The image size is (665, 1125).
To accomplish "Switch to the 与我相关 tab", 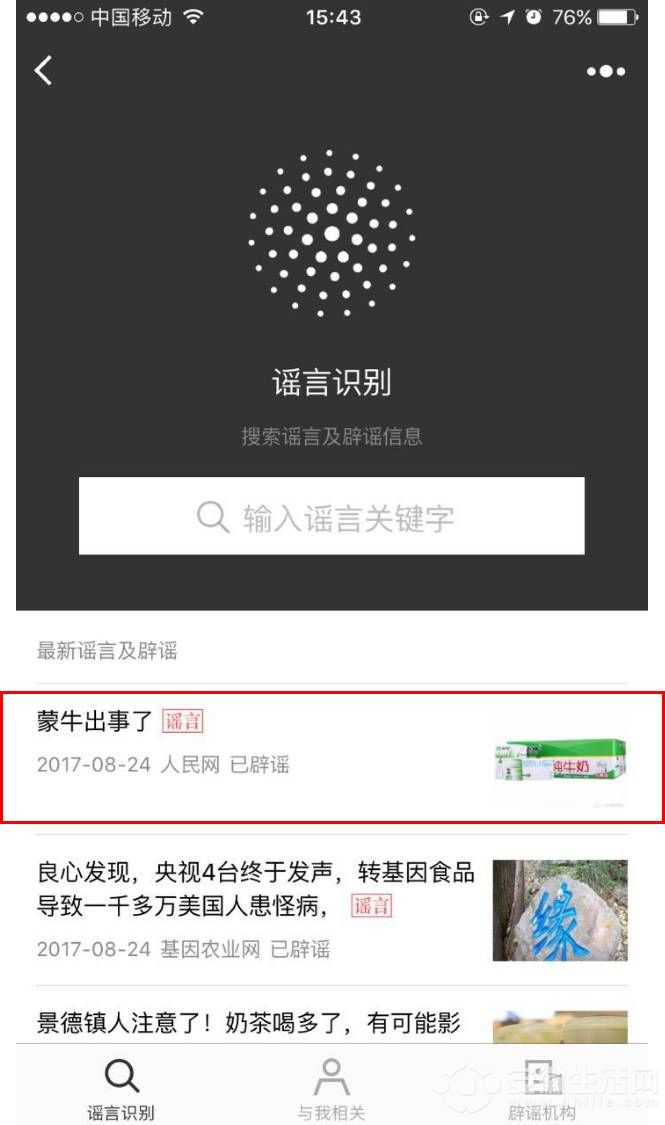I will point(331,1090).
